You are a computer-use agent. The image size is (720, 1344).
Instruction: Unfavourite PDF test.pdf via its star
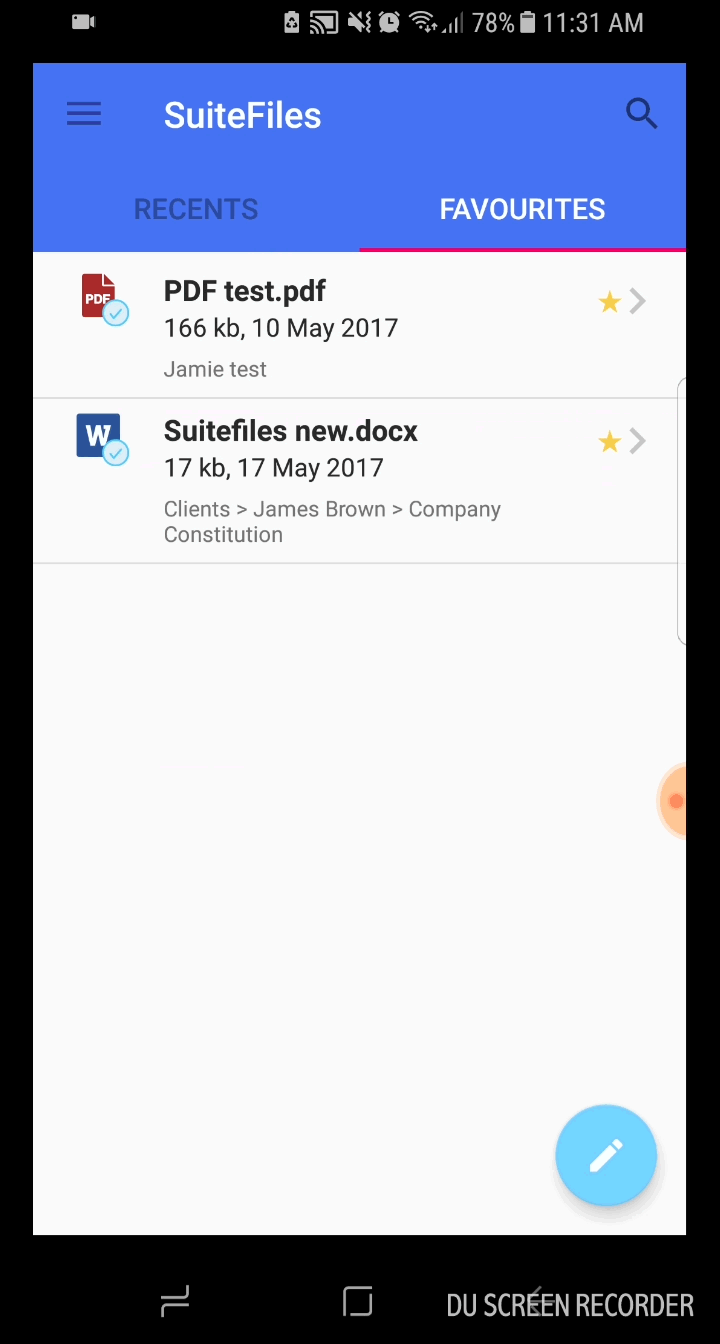[609, 302]
